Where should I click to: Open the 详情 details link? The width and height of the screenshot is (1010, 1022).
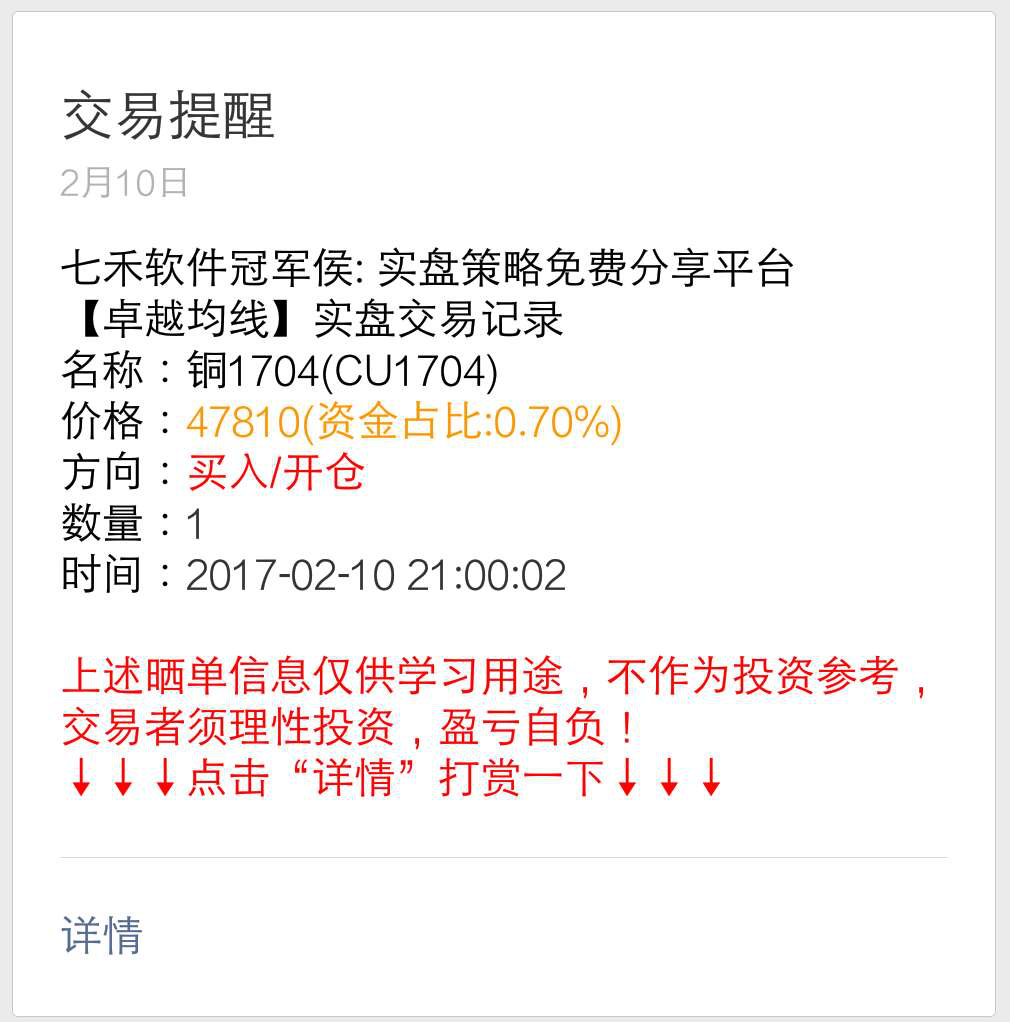pos(102,935)
